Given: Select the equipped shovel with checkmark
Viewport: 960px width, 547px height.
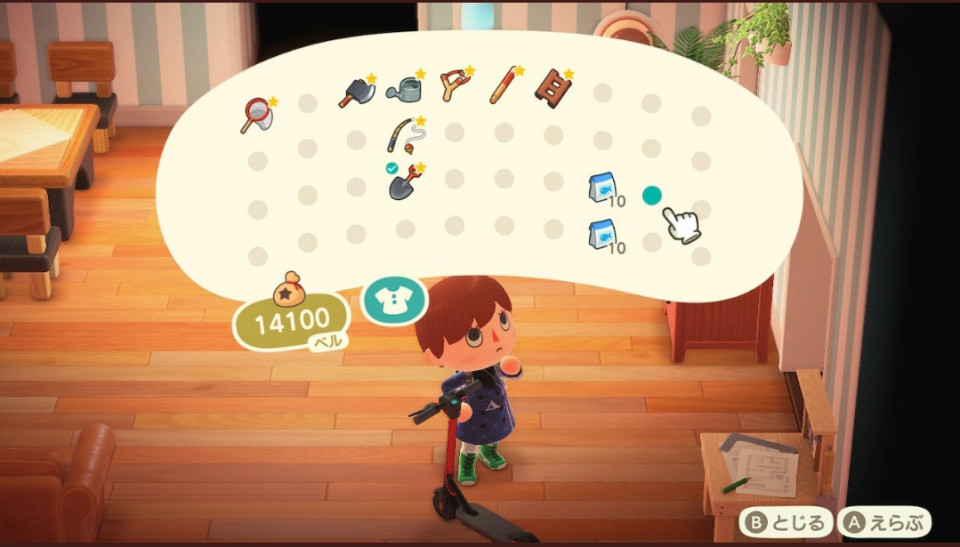Looking at the screenshot, I should pos(404,181).
